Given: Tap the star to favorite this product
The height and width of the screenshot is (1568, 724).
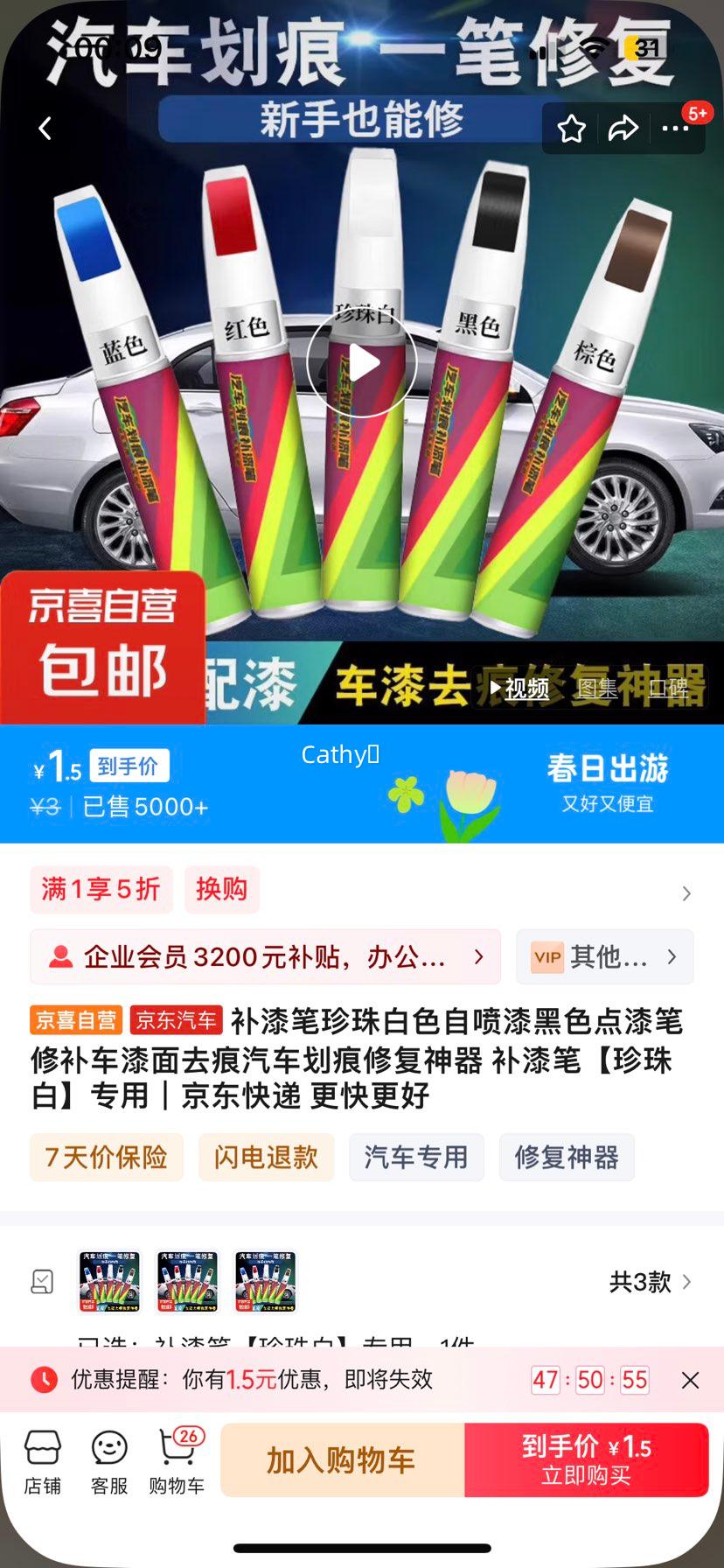Looking at the screenshot, I should coord(572,128).
